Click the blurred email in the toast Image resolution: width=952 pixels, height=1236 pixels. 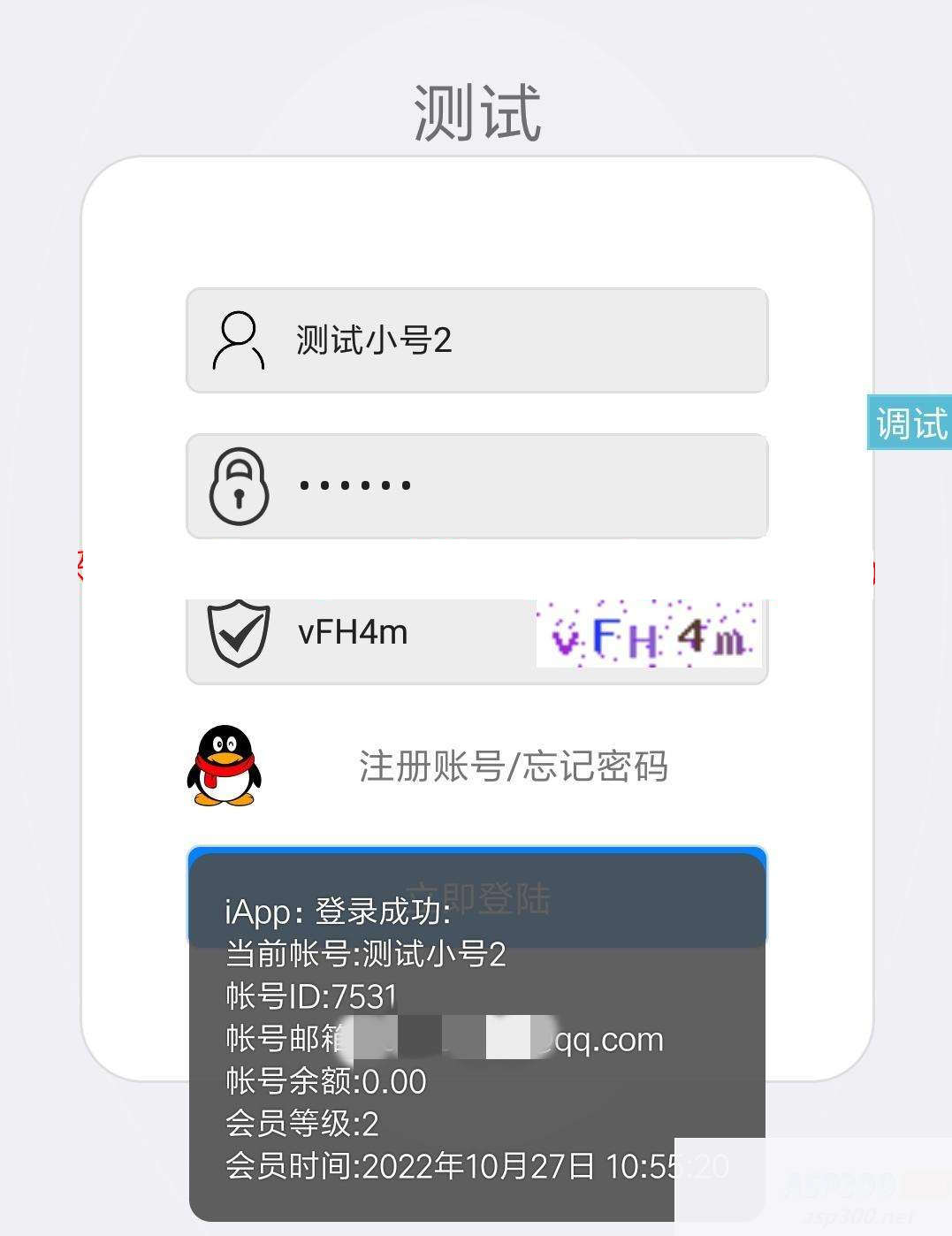point(442,1039)
